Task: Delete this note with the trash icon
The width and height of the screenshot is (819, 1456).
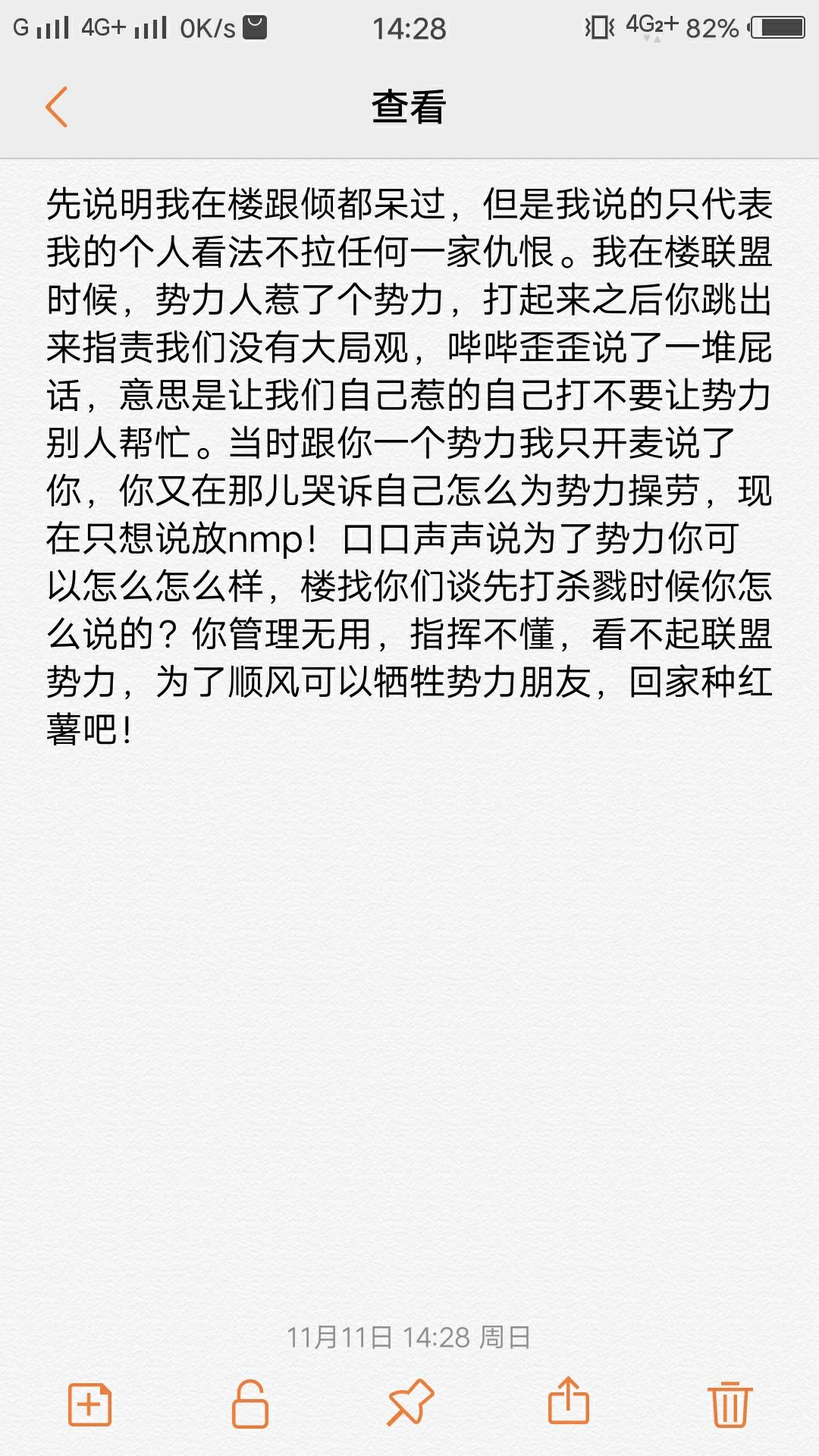Action: (730, 1405)
